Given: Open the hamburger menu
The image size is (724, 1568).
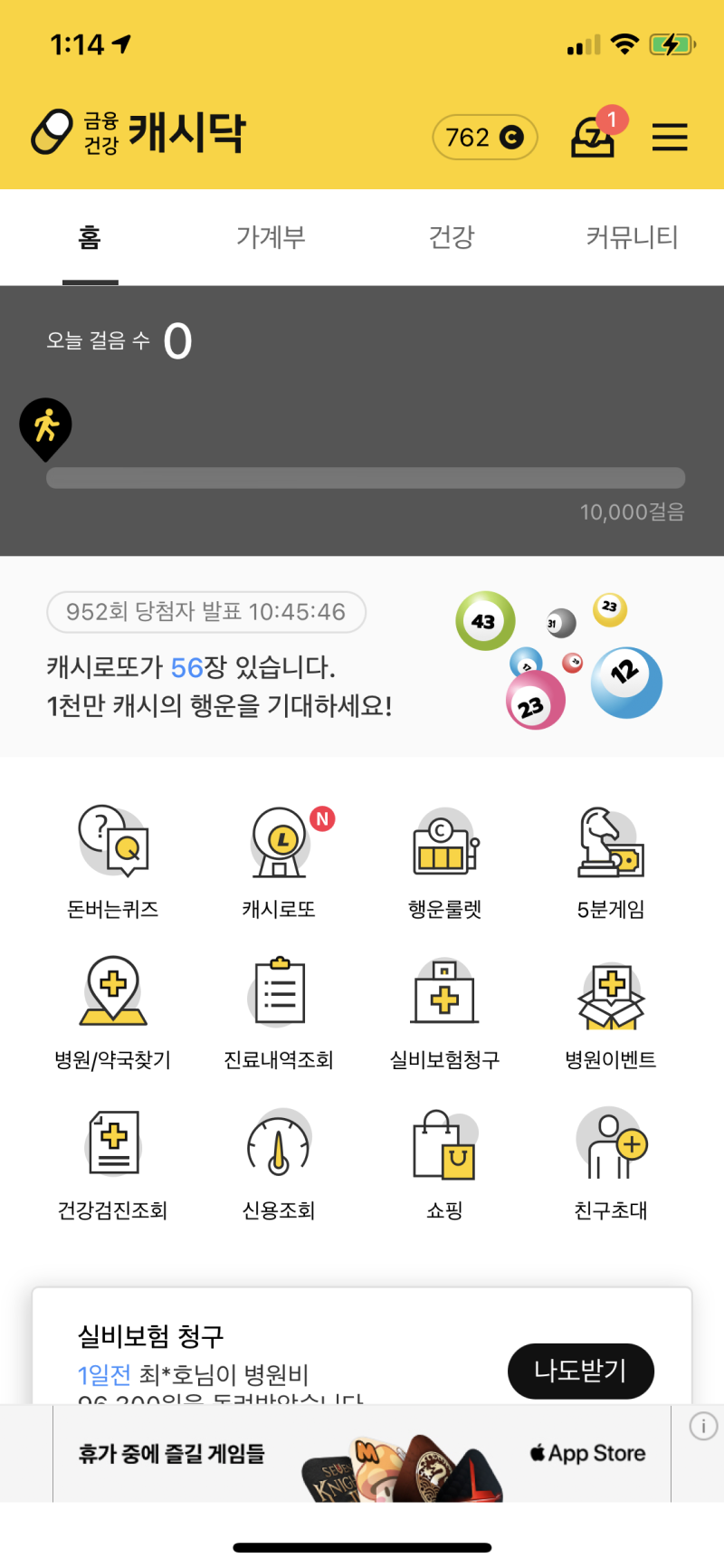Looking at the screenshot, I should point(670,138).
